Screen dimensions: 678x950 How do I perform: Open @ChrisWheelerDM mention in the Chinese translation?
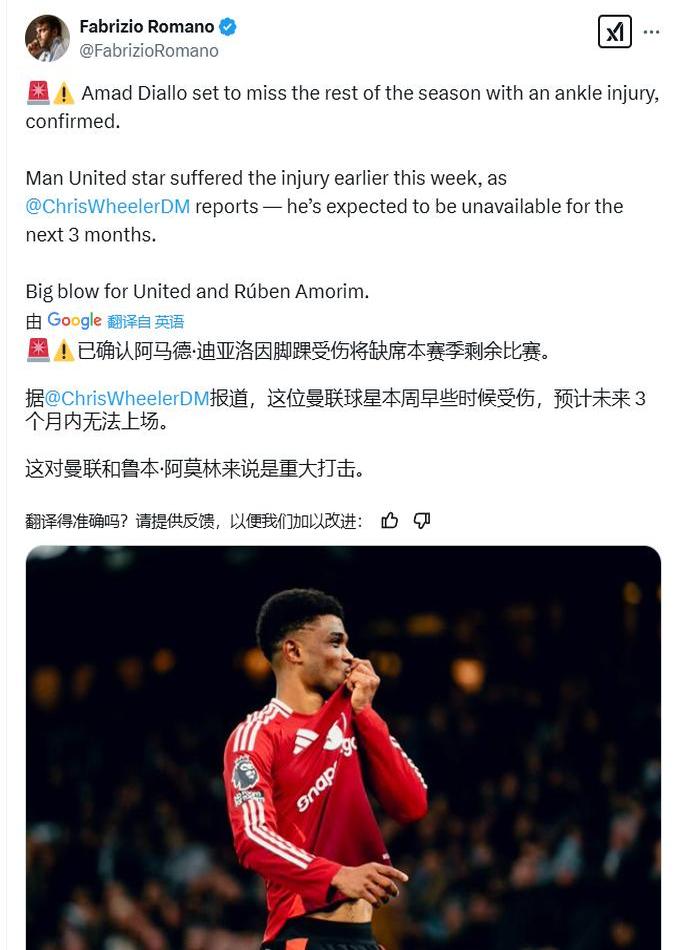pyautogui.click(x=127, y=398)
